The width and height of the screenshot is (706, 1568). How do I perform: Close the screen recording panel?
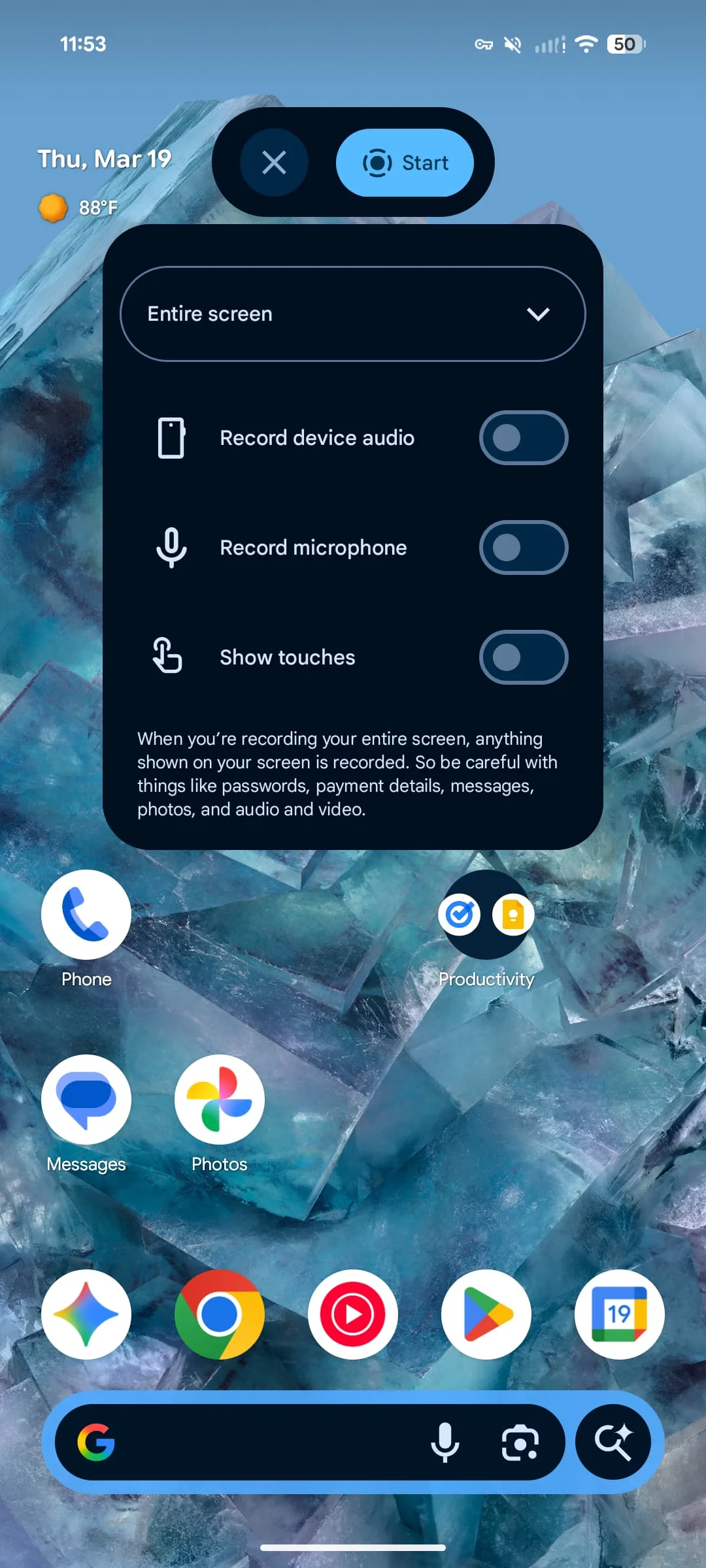click(x=274, y=163)
